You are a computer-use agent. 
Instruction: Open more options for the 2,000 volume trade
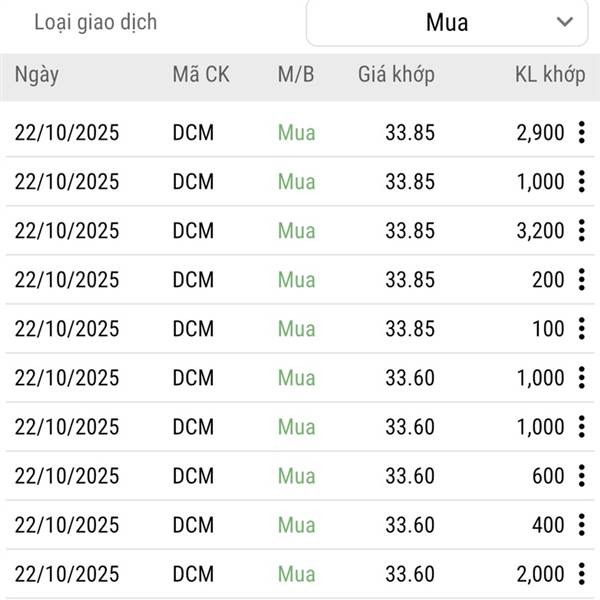click(581, 574)
